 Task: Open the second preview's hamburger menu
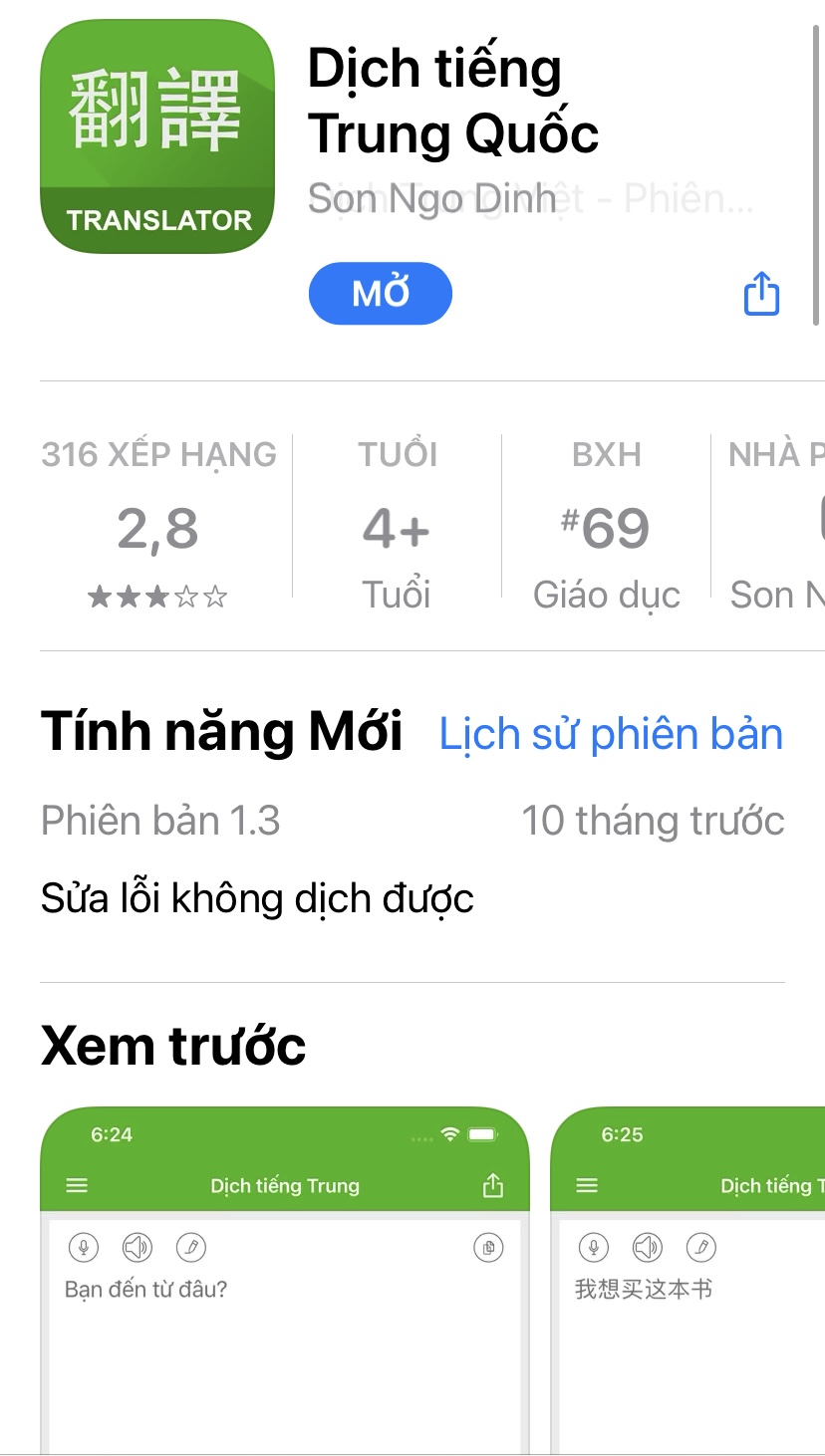click(x=587, y=1185)
